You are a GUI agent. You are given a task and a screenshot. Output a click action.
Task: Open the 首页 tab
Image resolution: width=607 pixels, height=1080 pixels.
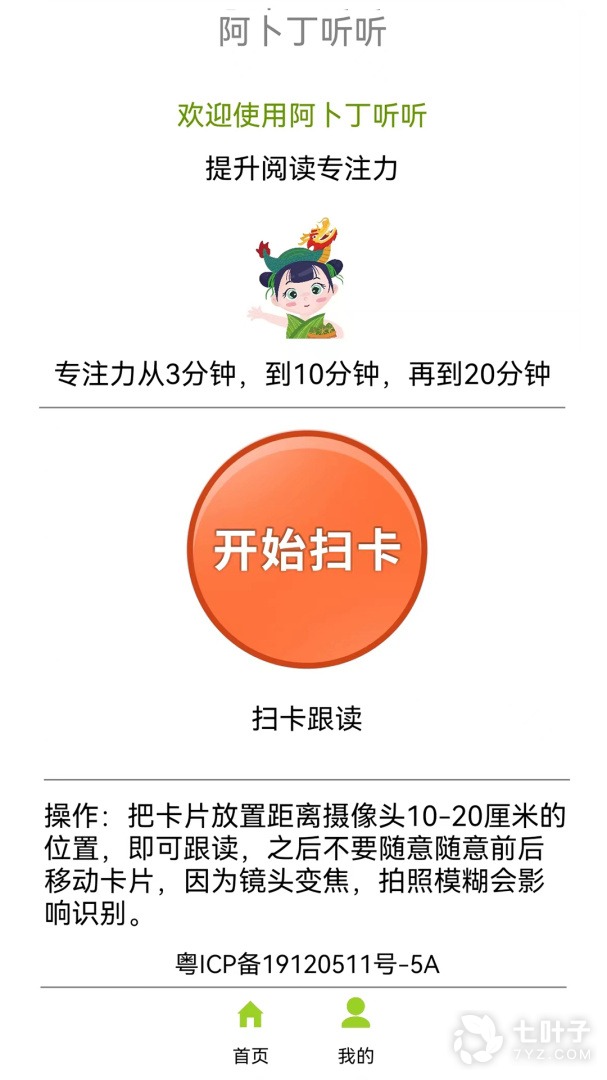click(x=250, y=1030)
